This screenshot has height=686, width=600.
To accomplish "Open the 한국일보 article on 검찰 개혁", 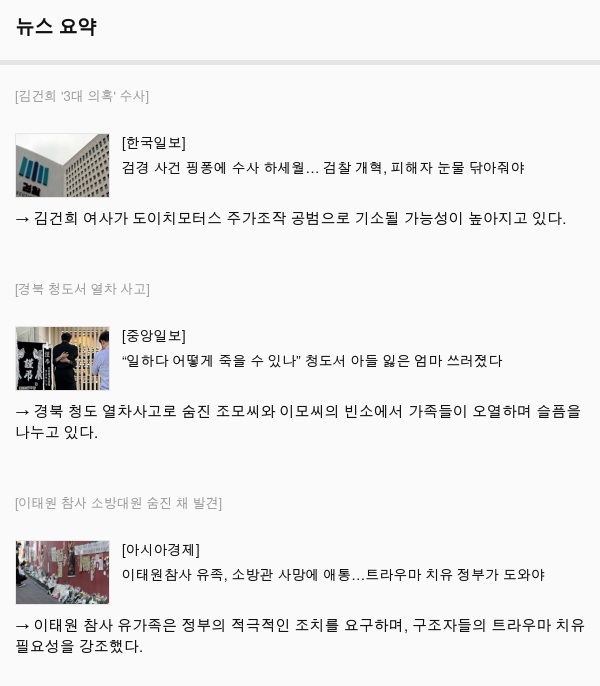I will [x=322, y=168].
